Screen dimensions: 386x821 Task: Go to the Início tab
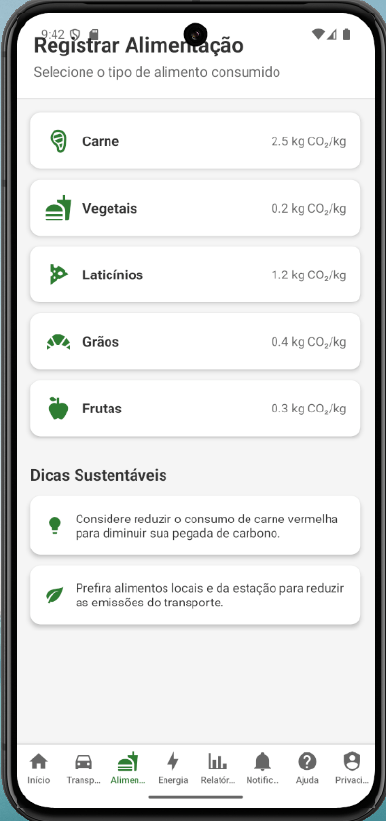39,768
